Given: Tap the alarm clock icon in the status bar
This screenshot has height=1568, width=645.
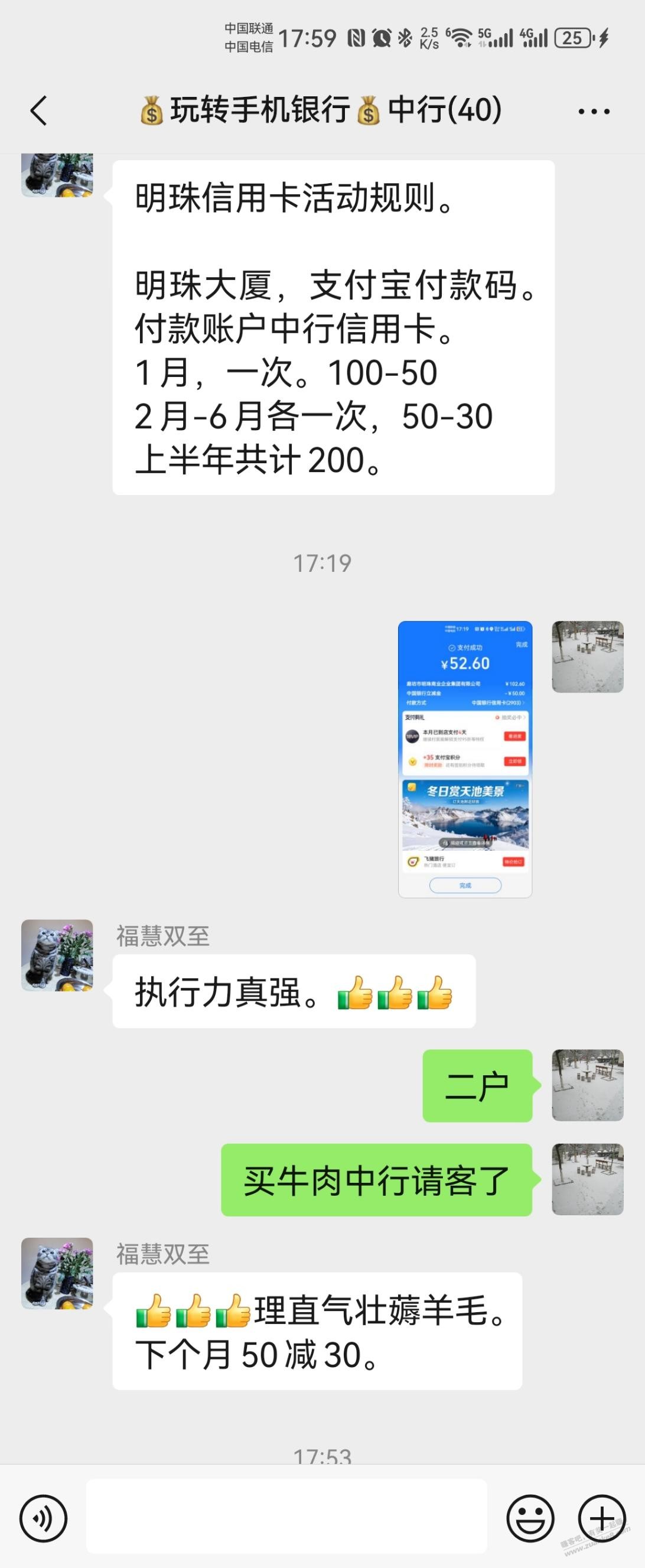Looking at the screenshot, I should pos(382,37).
